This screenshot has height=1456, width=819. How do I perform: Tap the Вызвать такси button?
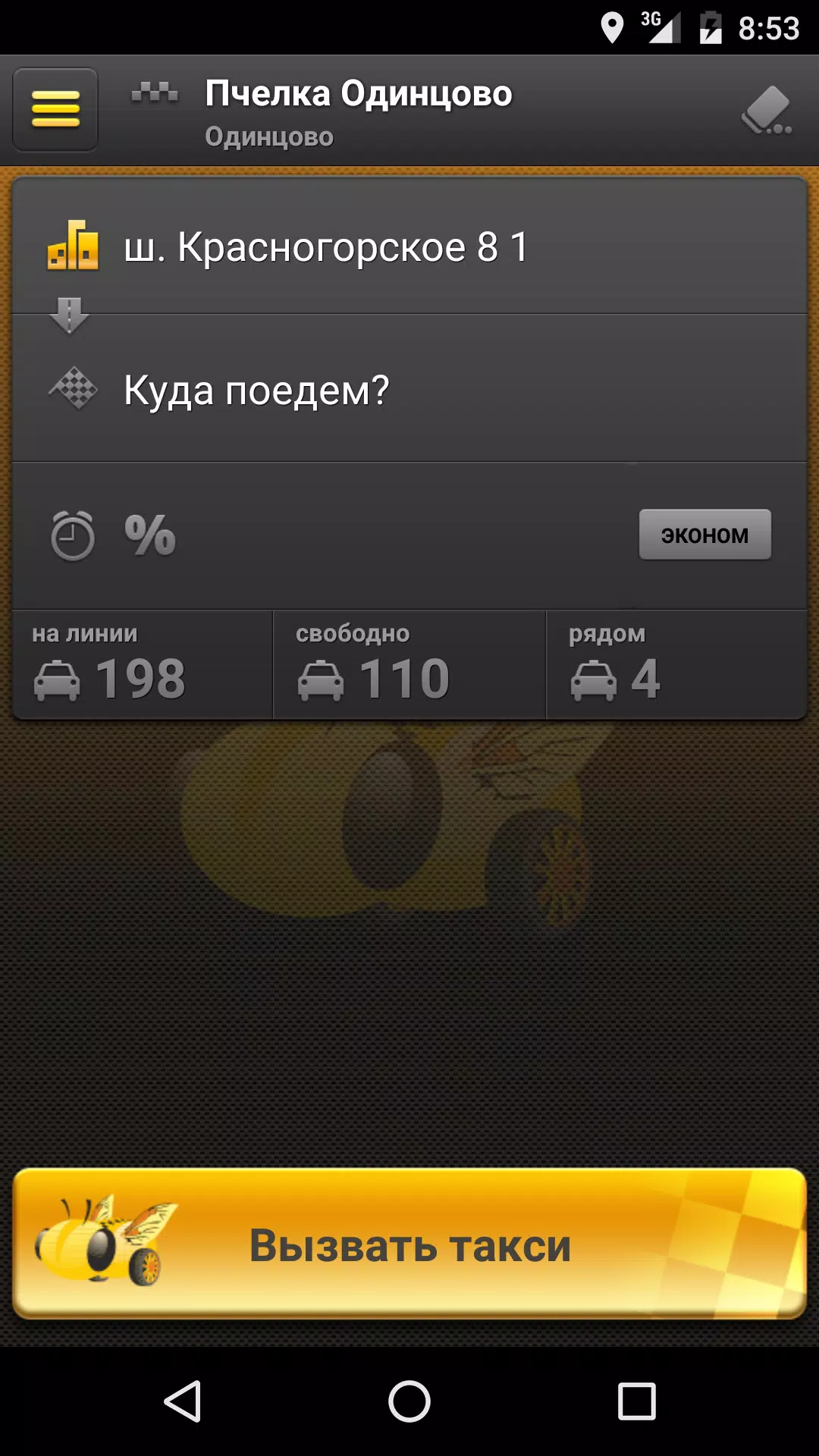pyautogui.click(x=409, y=1244)
